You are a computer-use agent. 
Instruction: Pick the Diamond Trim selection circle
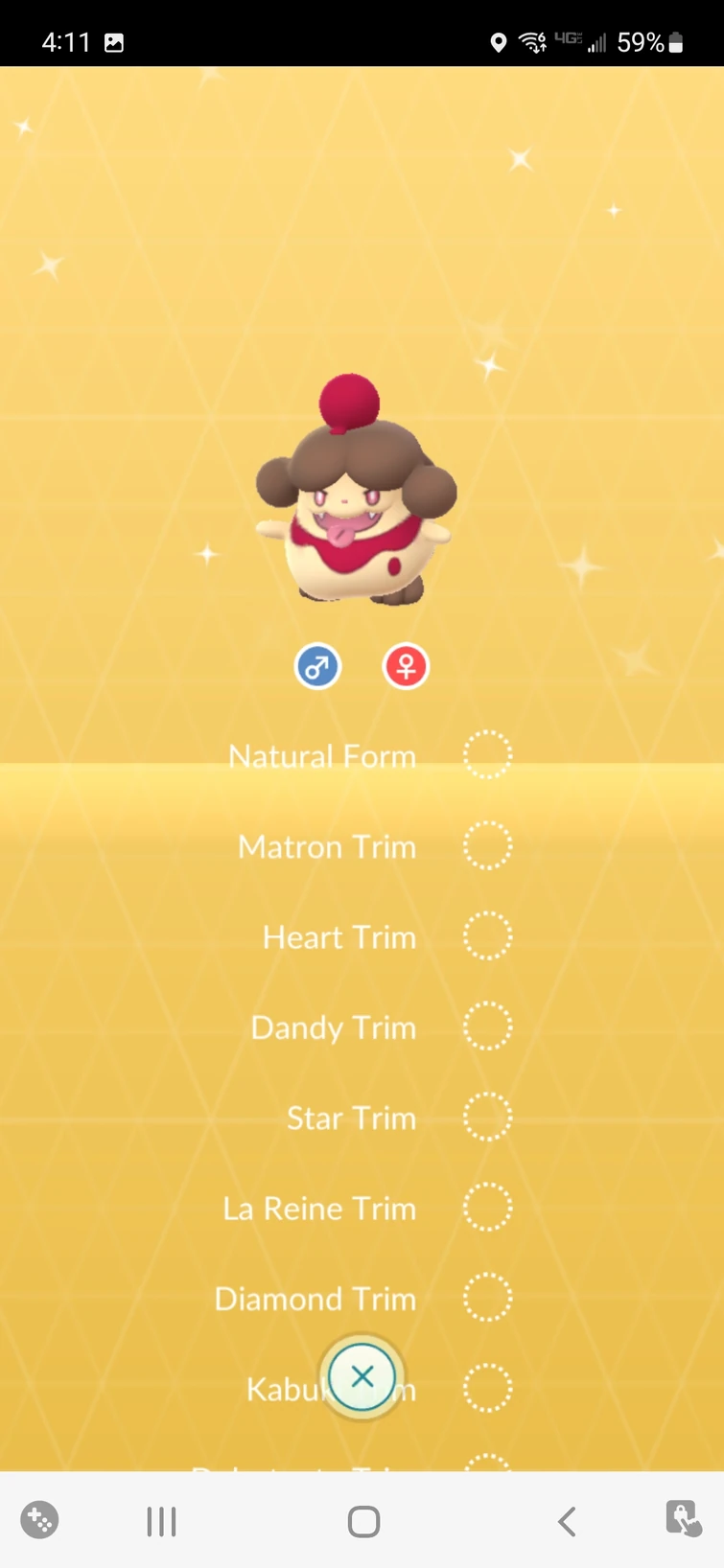(x=488, y=1297)
